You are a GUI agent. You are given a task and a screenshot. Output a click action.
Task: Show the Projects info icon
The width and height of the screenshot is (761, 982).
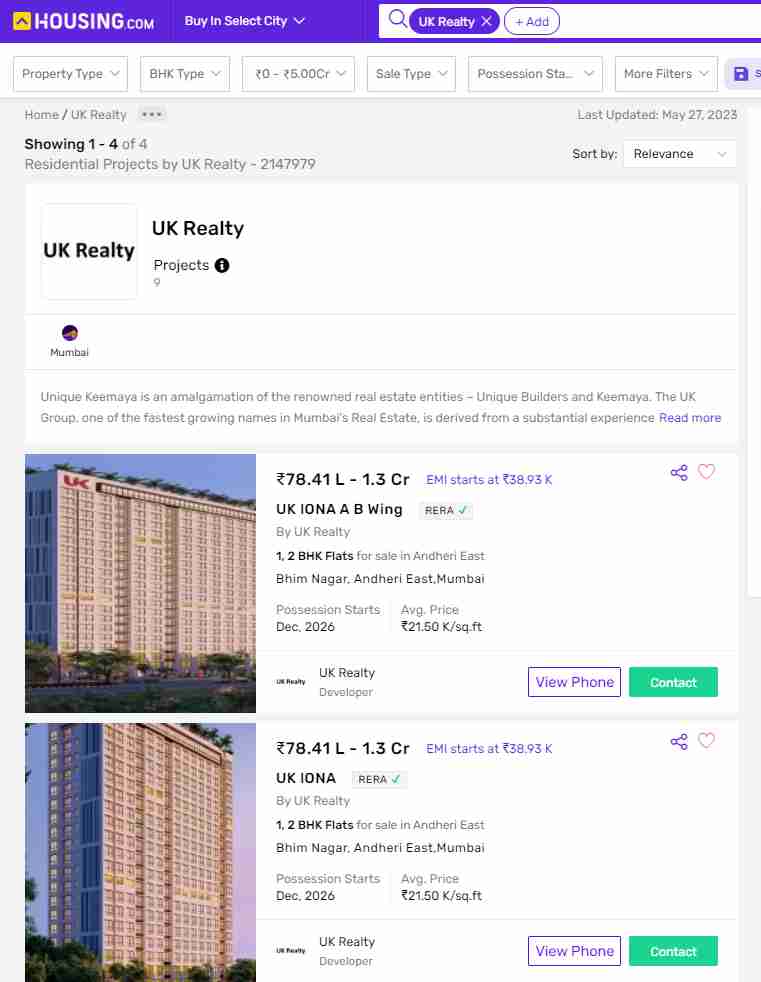222,266
